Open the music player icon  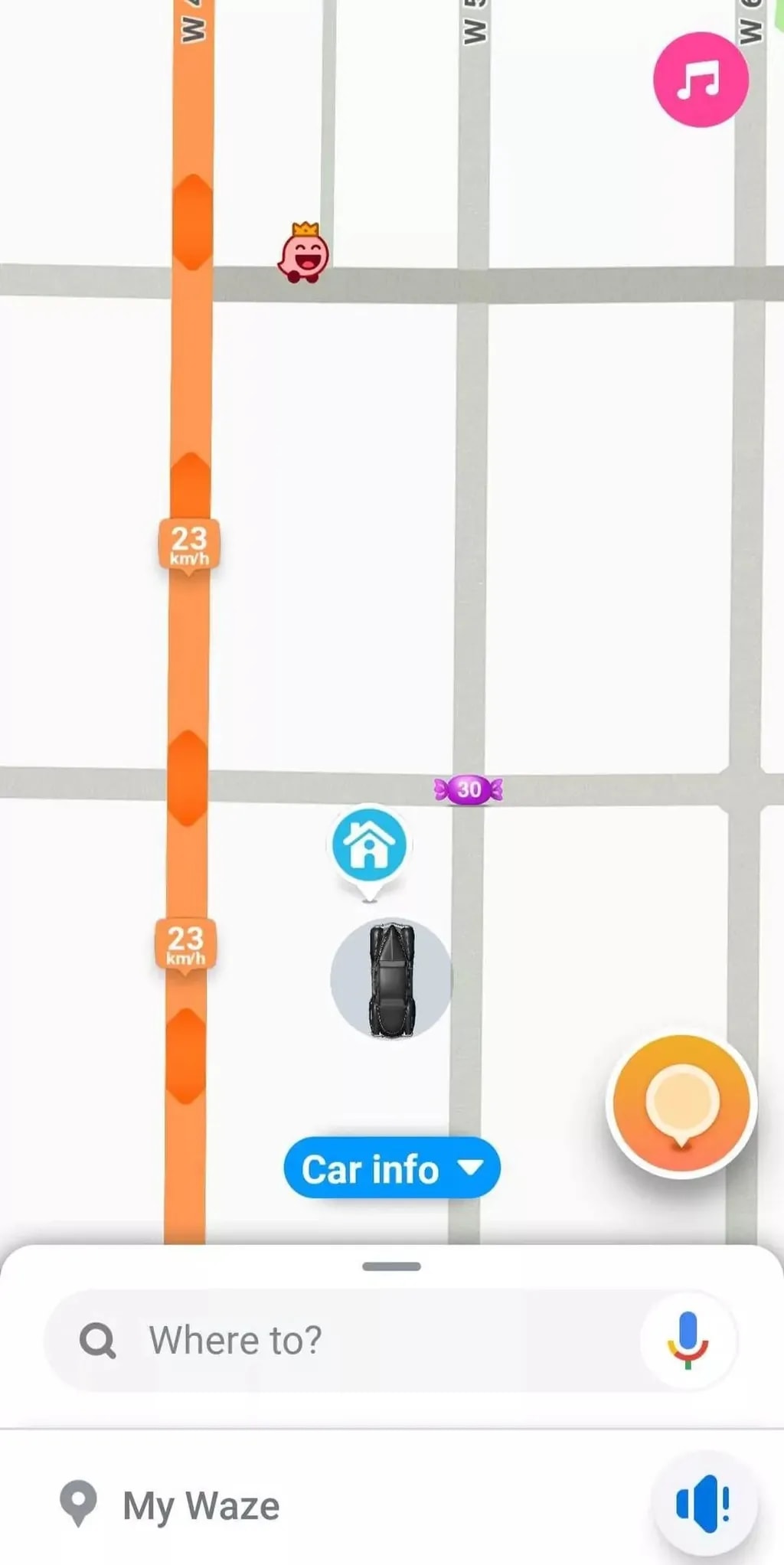pyautogui.click(x=700, y=80)
